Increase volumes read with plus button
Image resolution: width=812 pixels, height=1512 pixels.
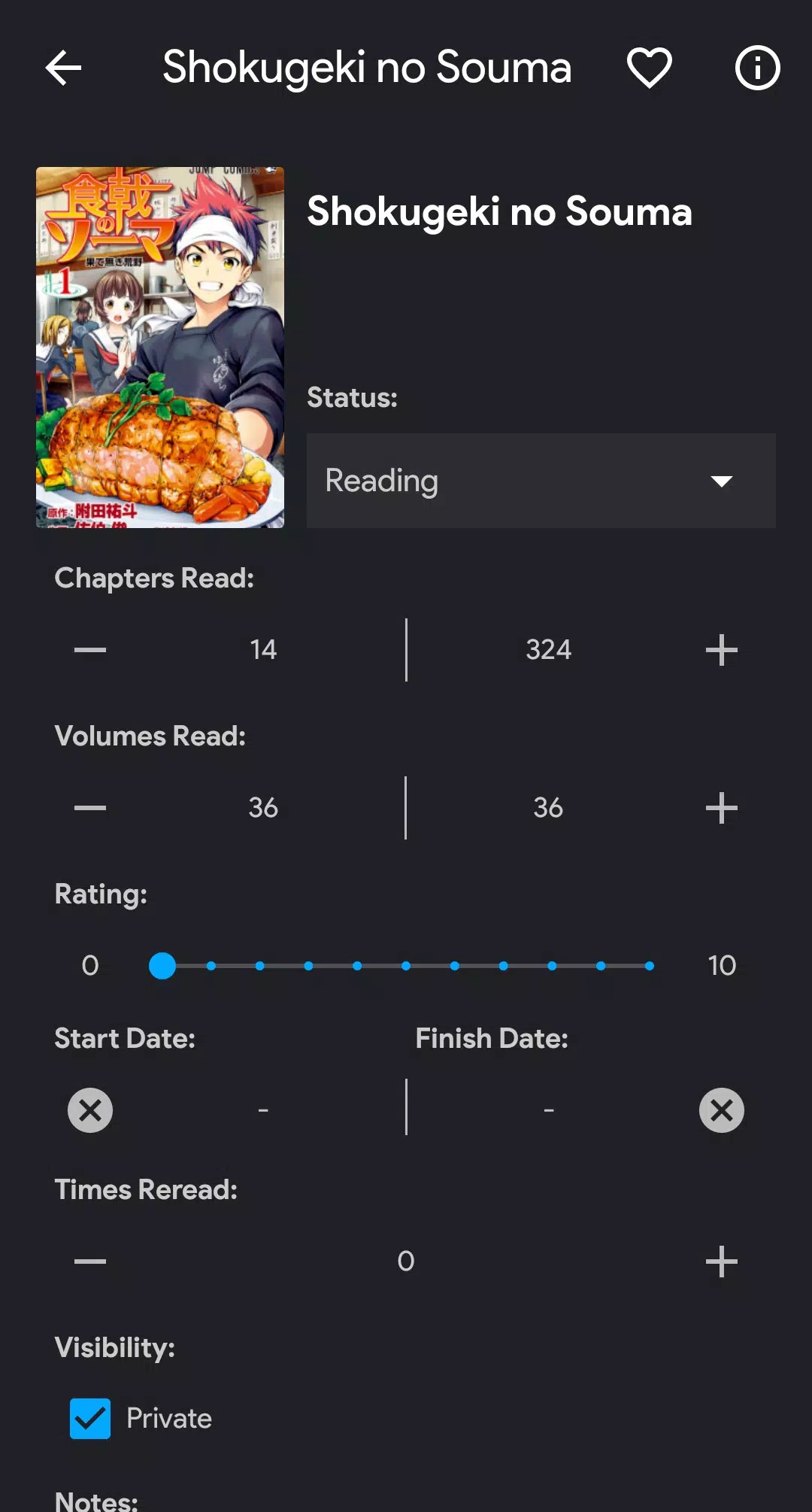721,808
